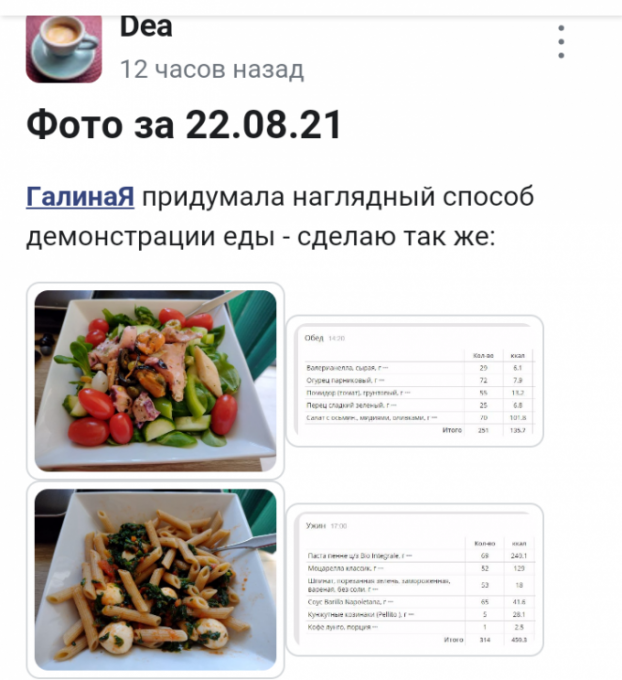
Task: Open the Обед nutrition table image
Action: tap(414, 381)
